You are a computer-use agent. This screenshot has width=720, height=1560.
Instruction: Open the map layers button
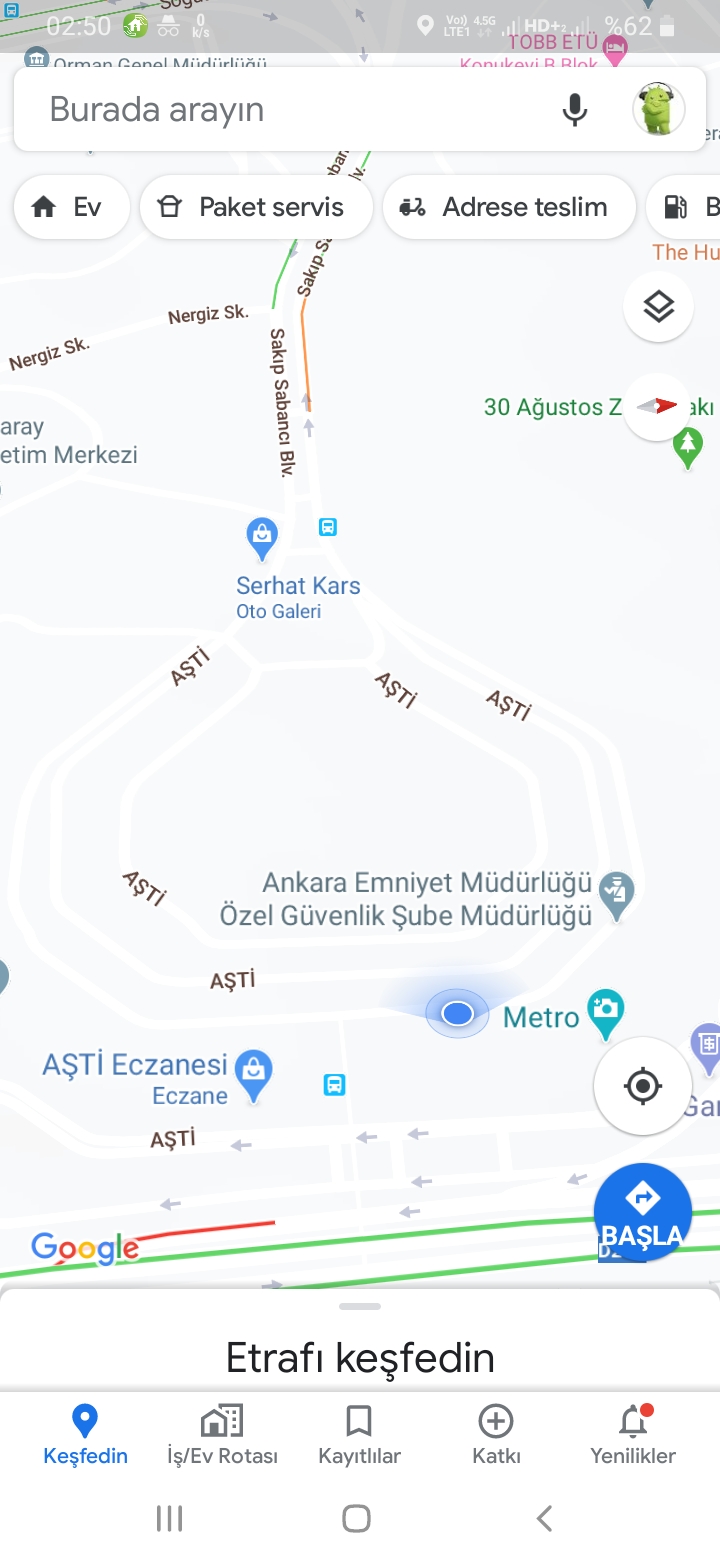(659, 307)
